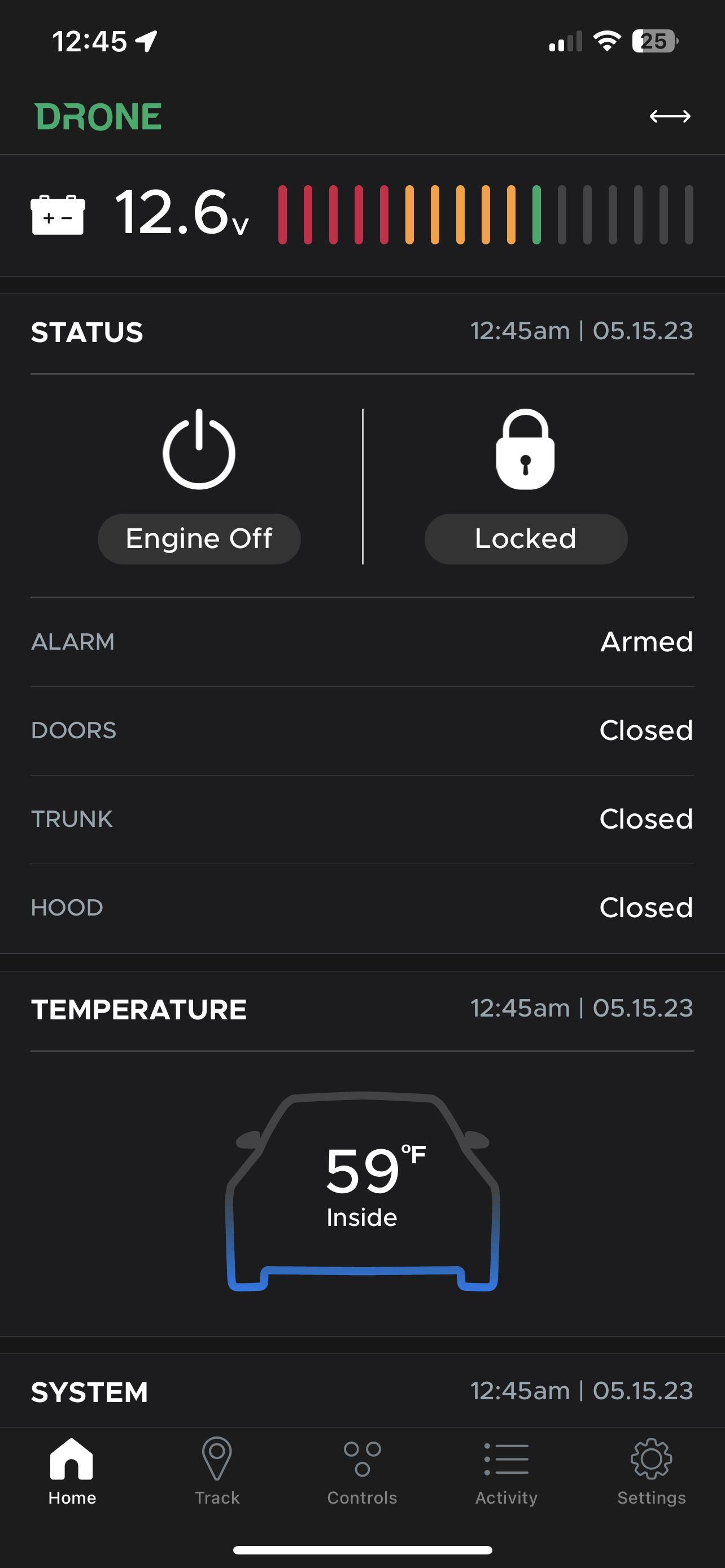
Task: Go to the Activity tab
Action: click(x=506, y=1470)
